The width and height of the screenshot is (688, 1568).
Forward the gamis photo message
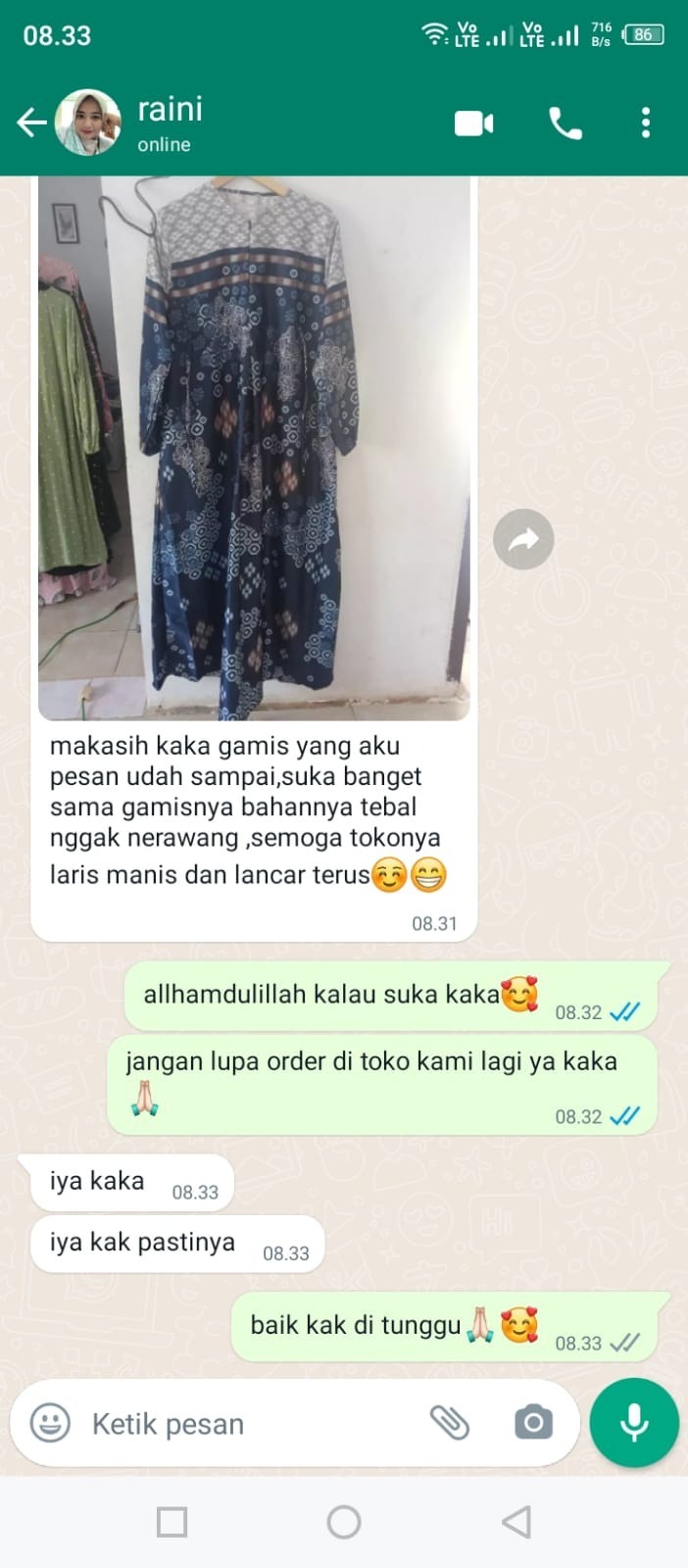coord(523,539)
